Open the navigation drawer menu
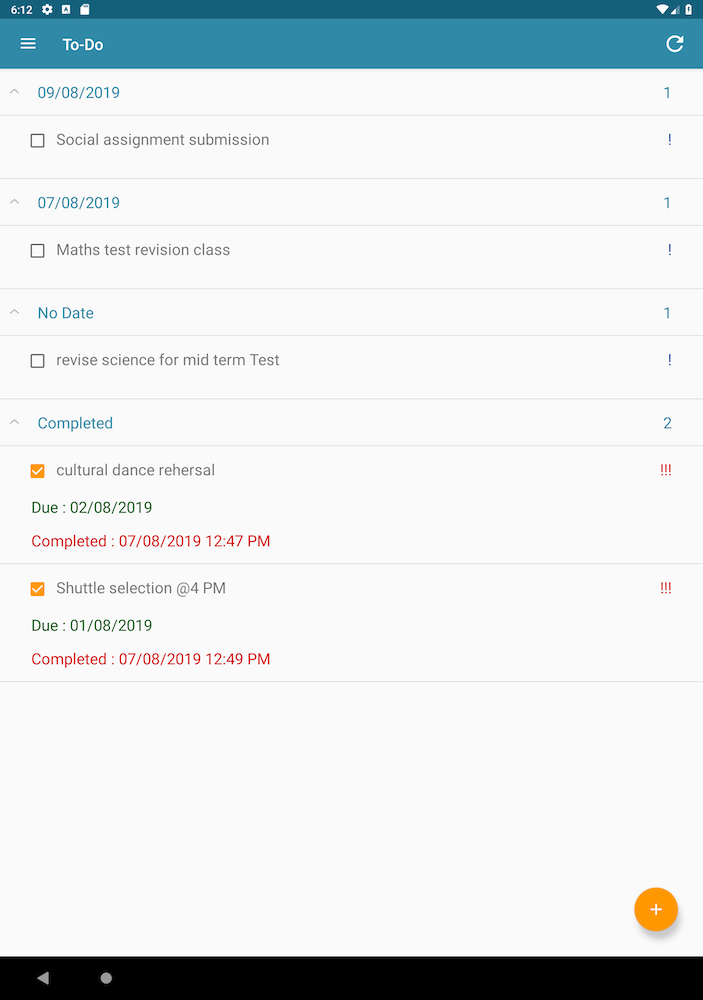 (28, 44)
